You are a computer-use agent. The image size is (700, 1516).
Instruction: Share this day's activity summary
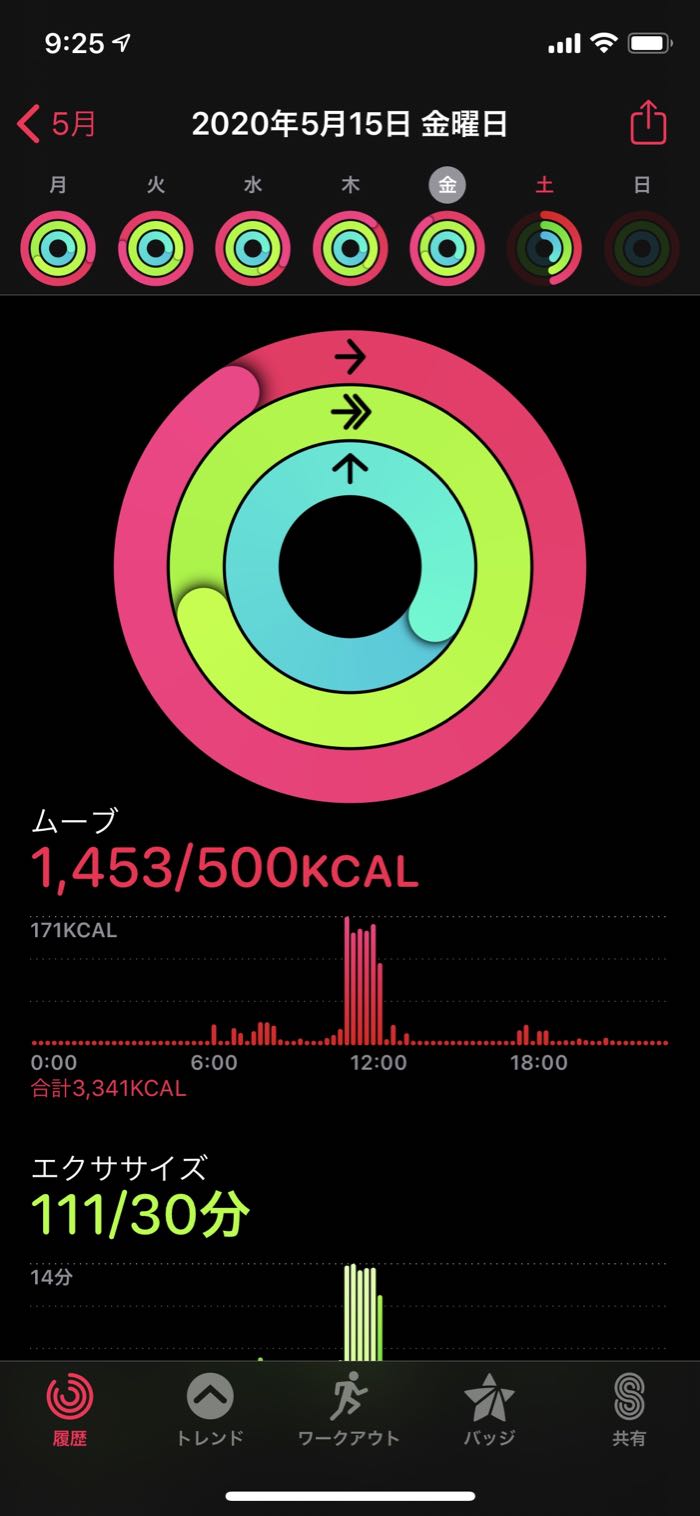point(648,124)
